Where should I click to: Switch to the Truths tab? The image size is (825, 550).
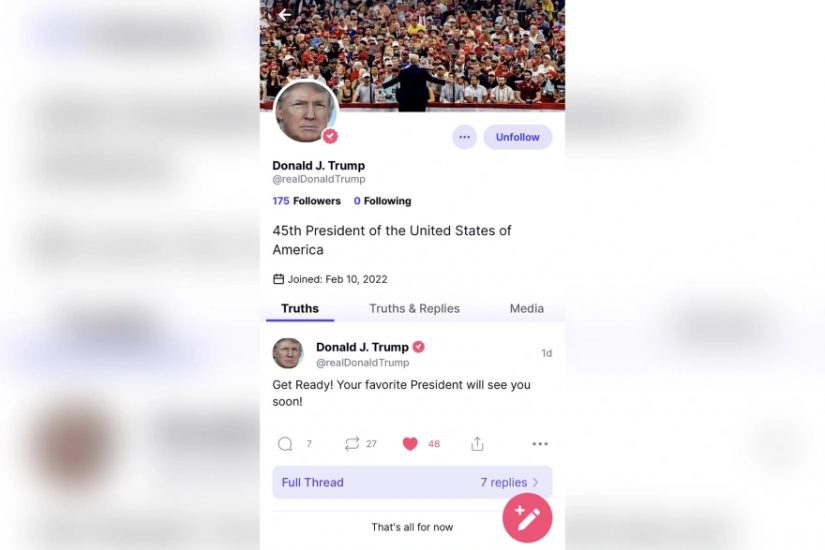[x=300, y=308]
